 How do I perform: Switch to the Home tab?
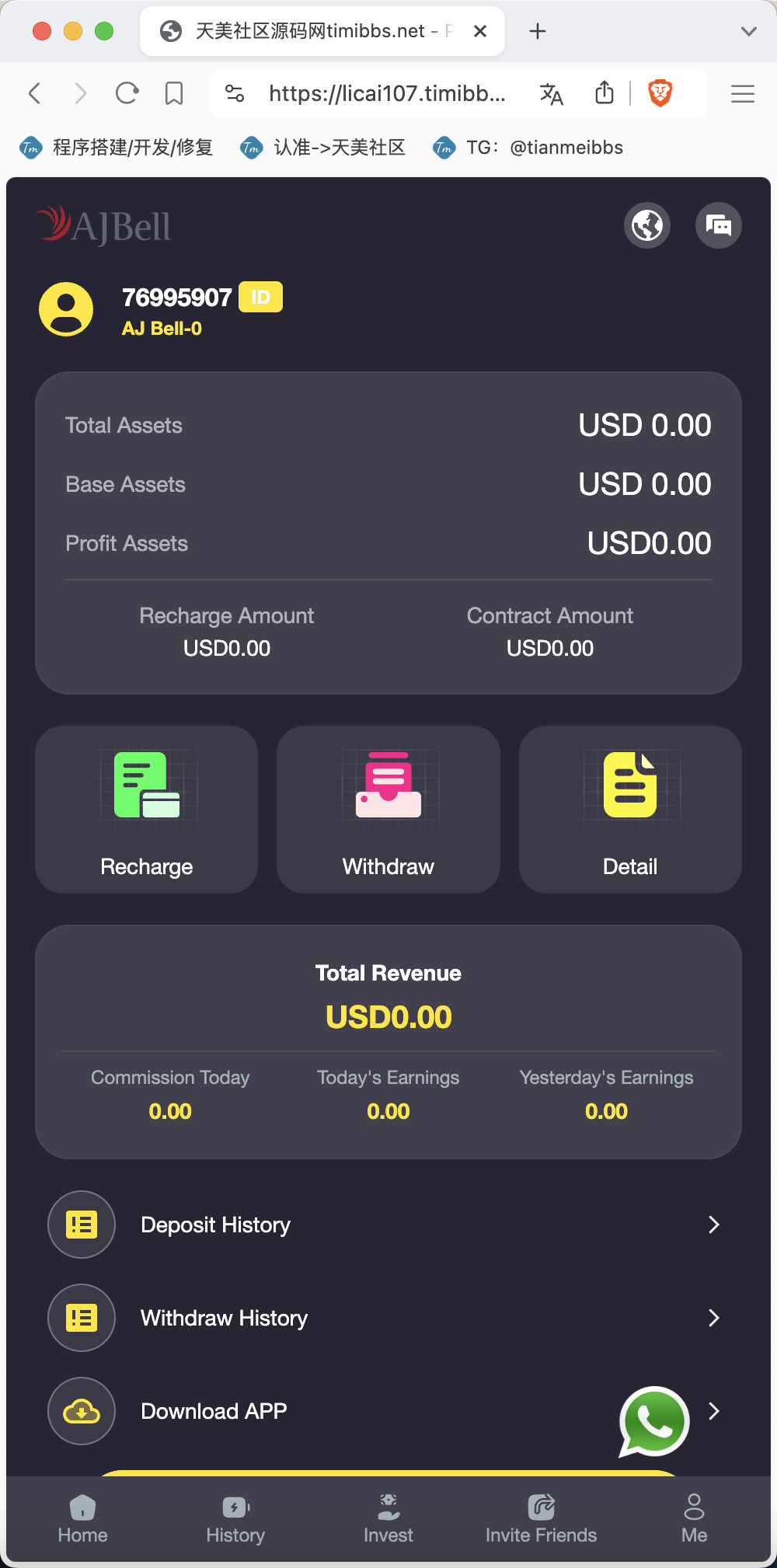(x=82, y=1519)
